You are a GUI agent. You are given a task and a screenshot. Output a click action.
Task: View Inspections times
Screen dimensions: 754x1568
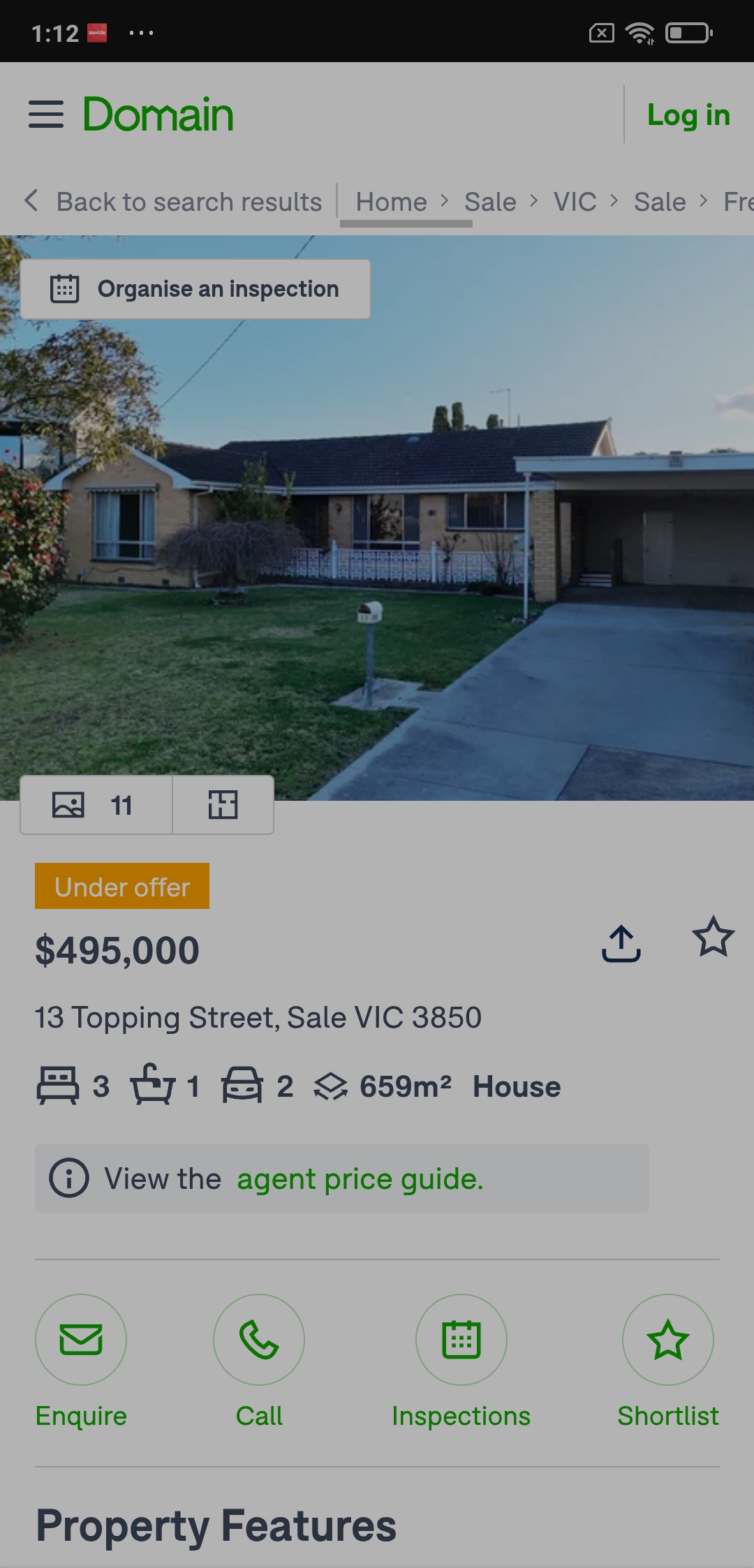point(461,1340)
